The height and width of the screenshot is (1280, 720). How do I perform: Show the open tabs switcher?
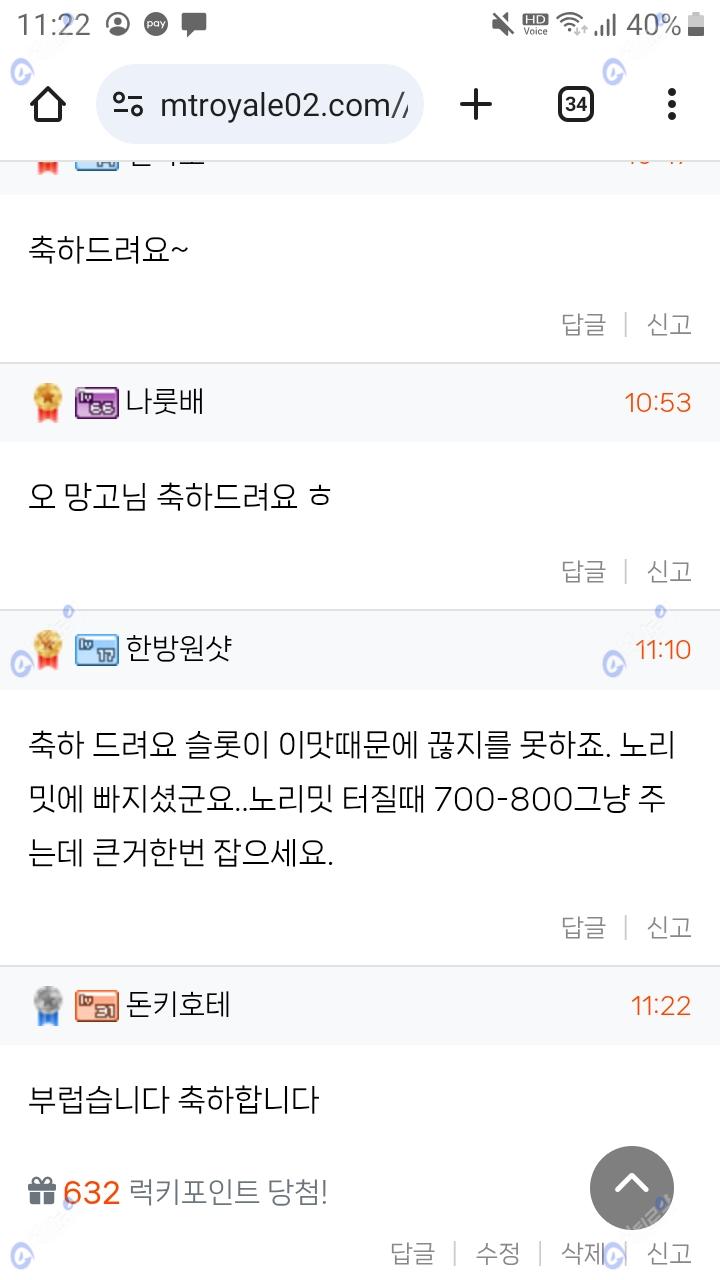tap(575, 104)
